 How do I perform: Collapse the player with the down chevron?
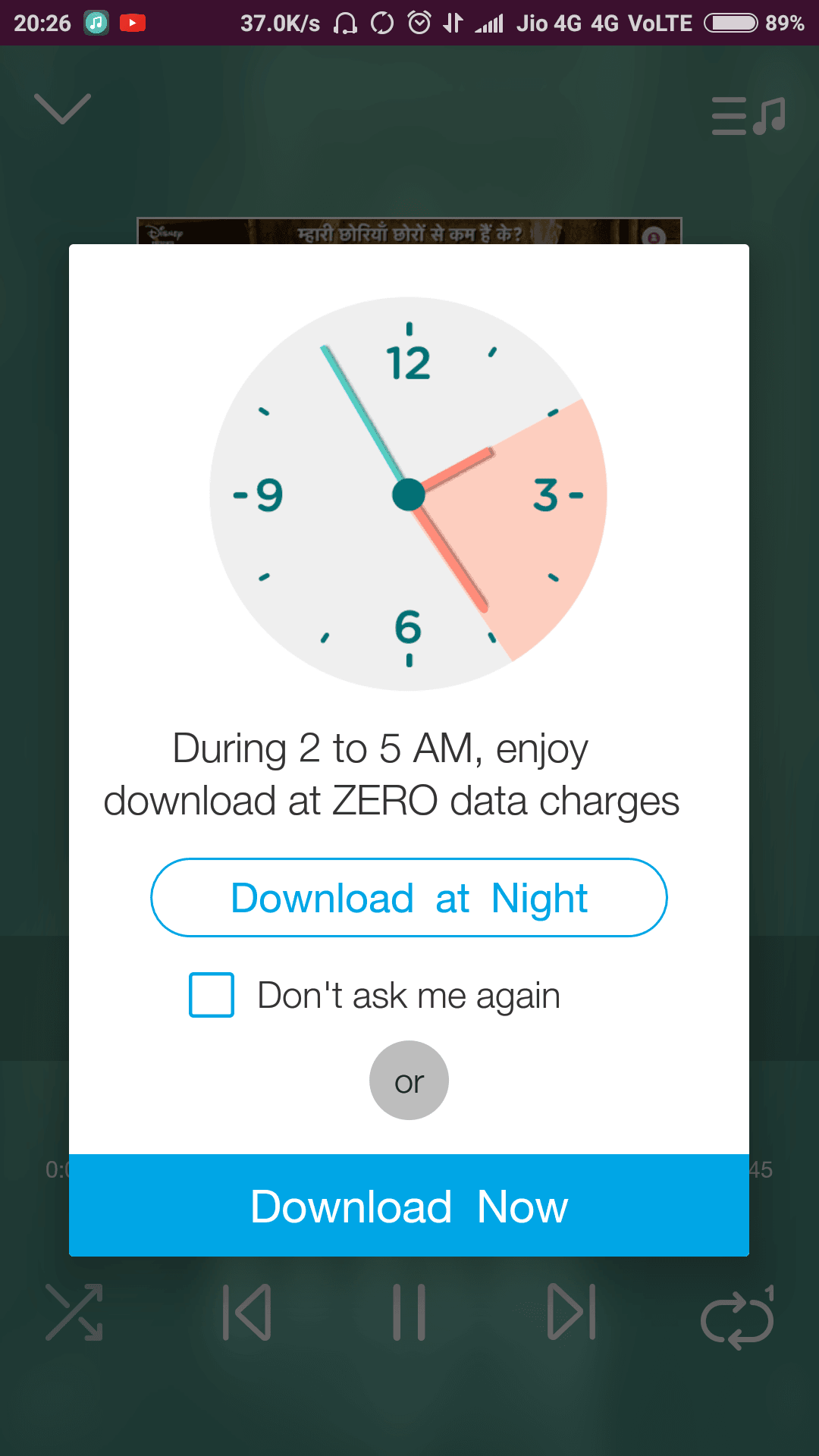click(x=63, y=108)
